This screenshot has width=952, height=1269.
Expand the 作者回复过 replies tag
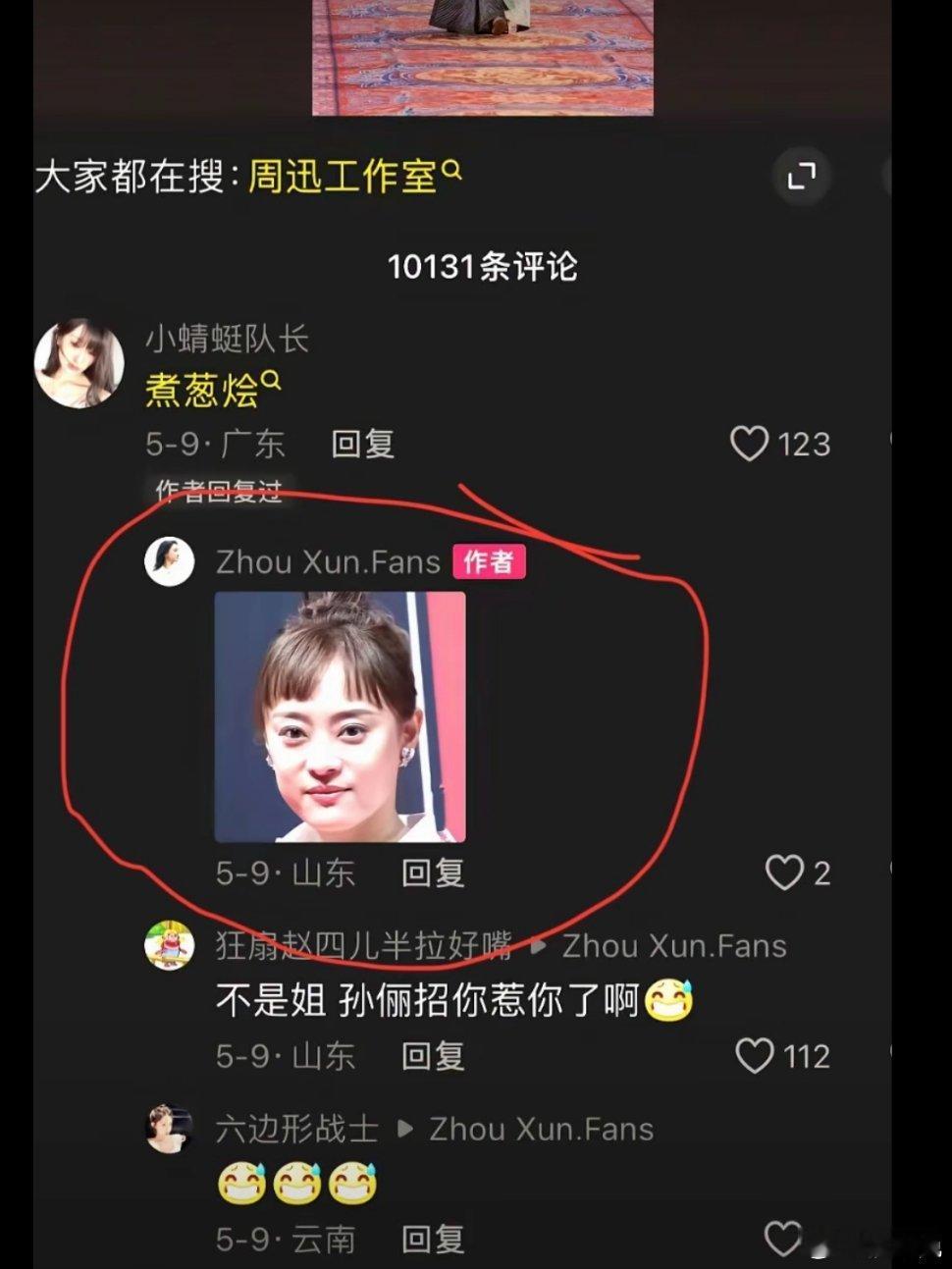point(218,491)
